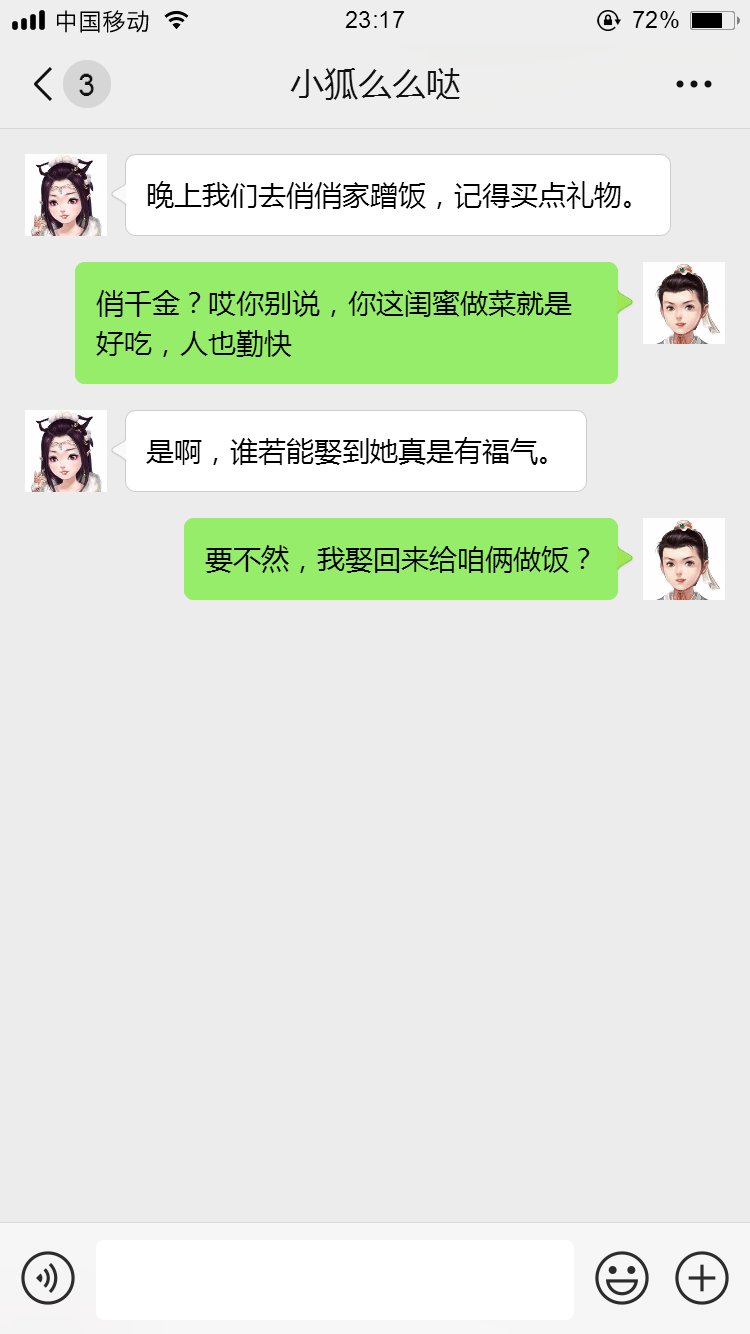This screenshot has width=750, height=1334.
Task: Open 小狐么么哒's profile avatar
Action: 65,195
